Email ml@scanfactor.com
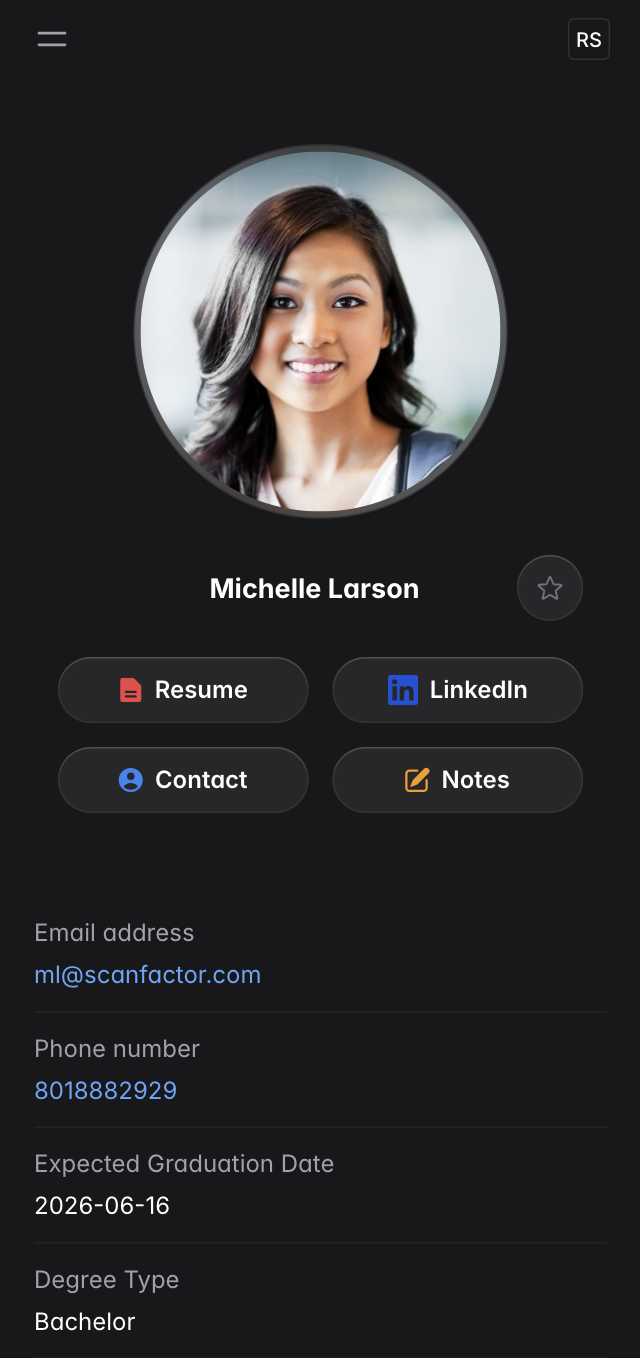This screenshot has width=640, height=1358. (148, 975)
